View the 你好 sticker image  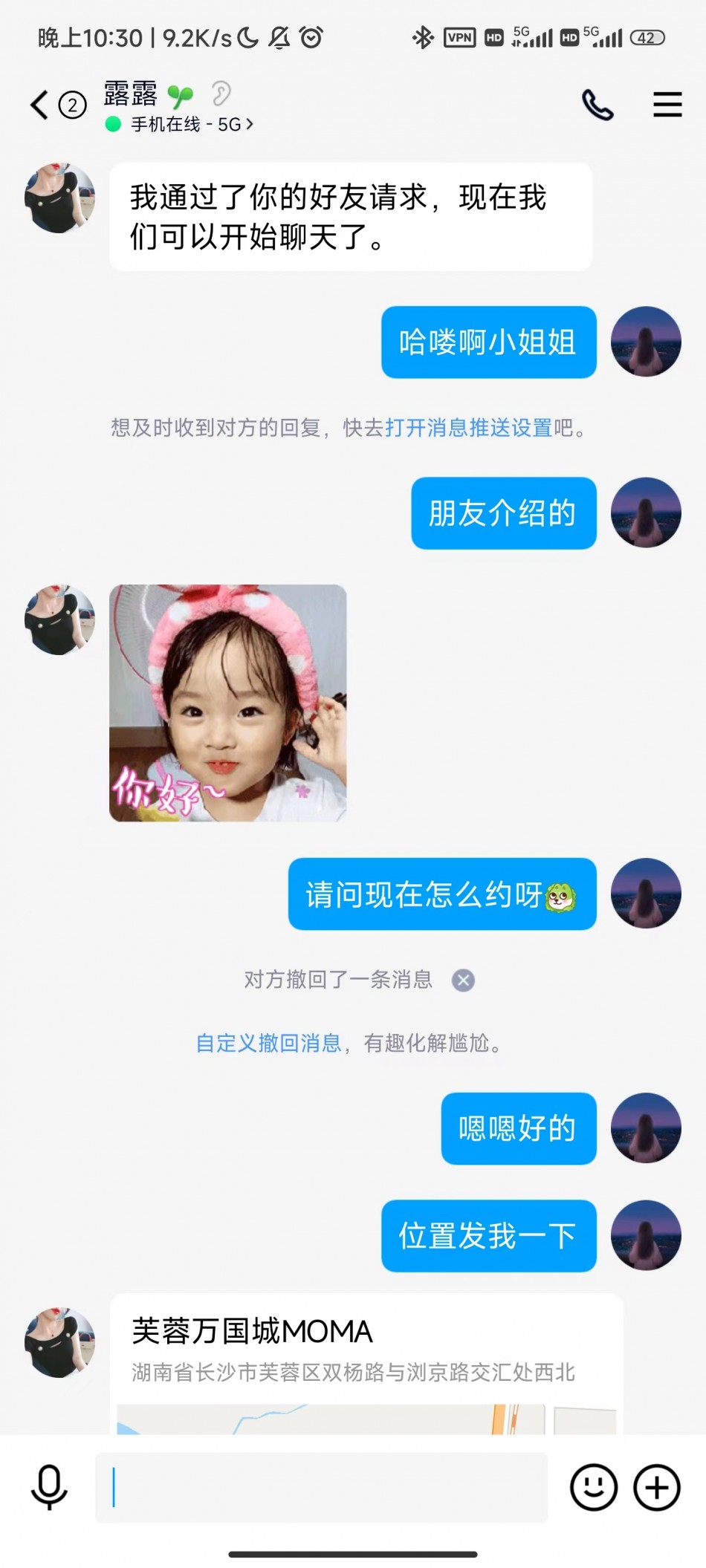tap(228, 703)
